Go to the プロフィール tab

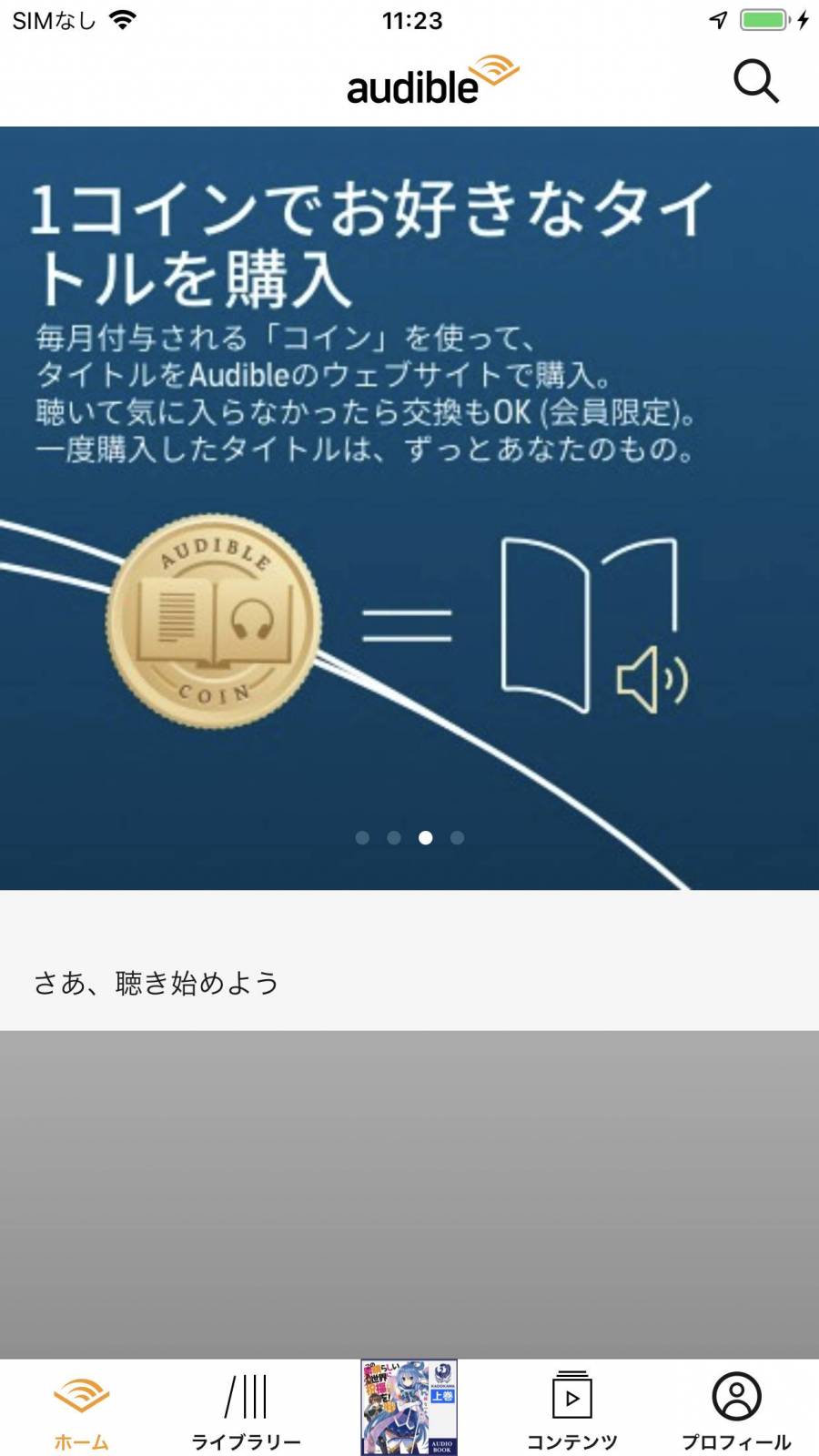(736, 1410)
